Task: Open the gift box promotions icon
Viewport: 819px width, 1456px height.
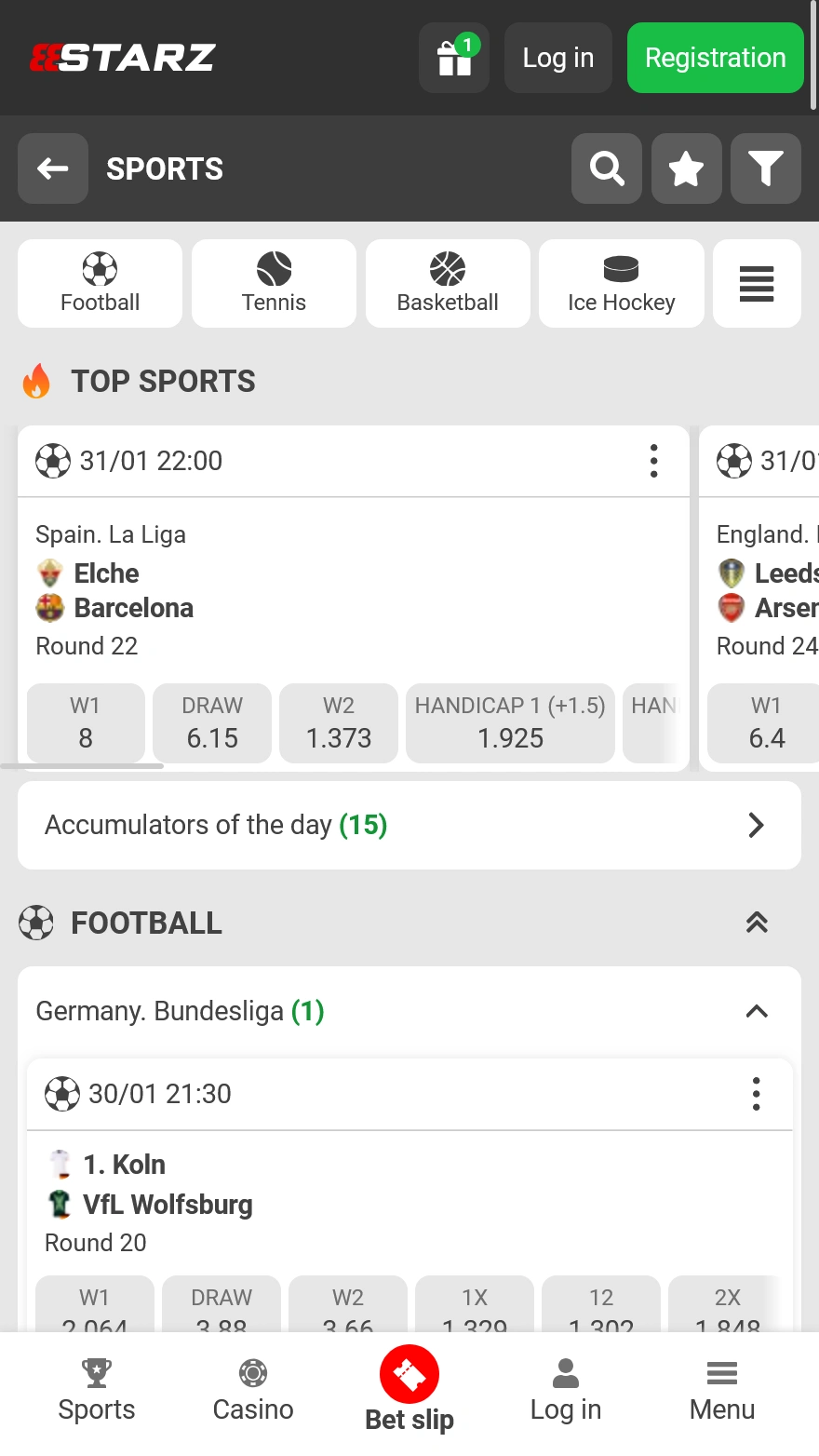Action: (453, 58)
